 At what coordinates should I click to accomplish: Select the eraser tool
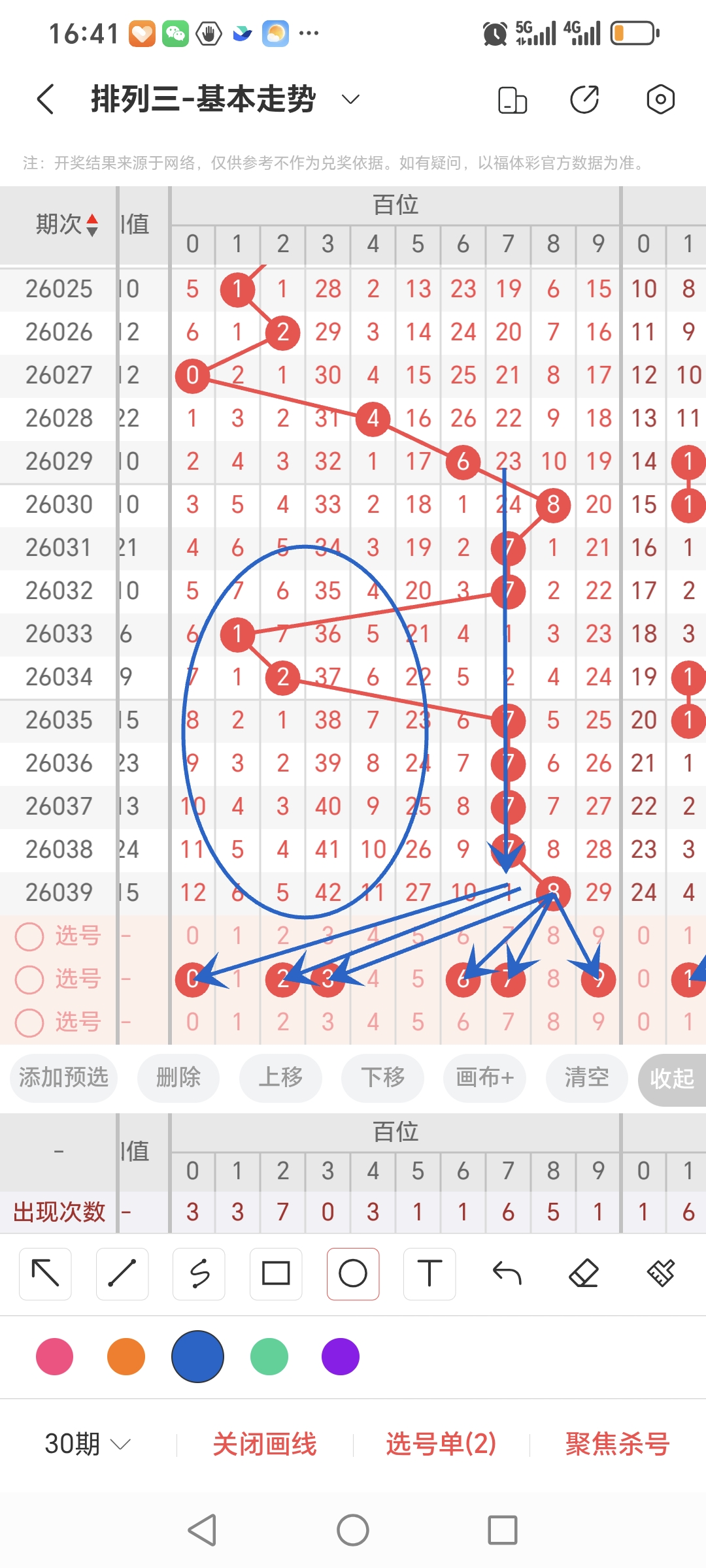click(584, 1273)
